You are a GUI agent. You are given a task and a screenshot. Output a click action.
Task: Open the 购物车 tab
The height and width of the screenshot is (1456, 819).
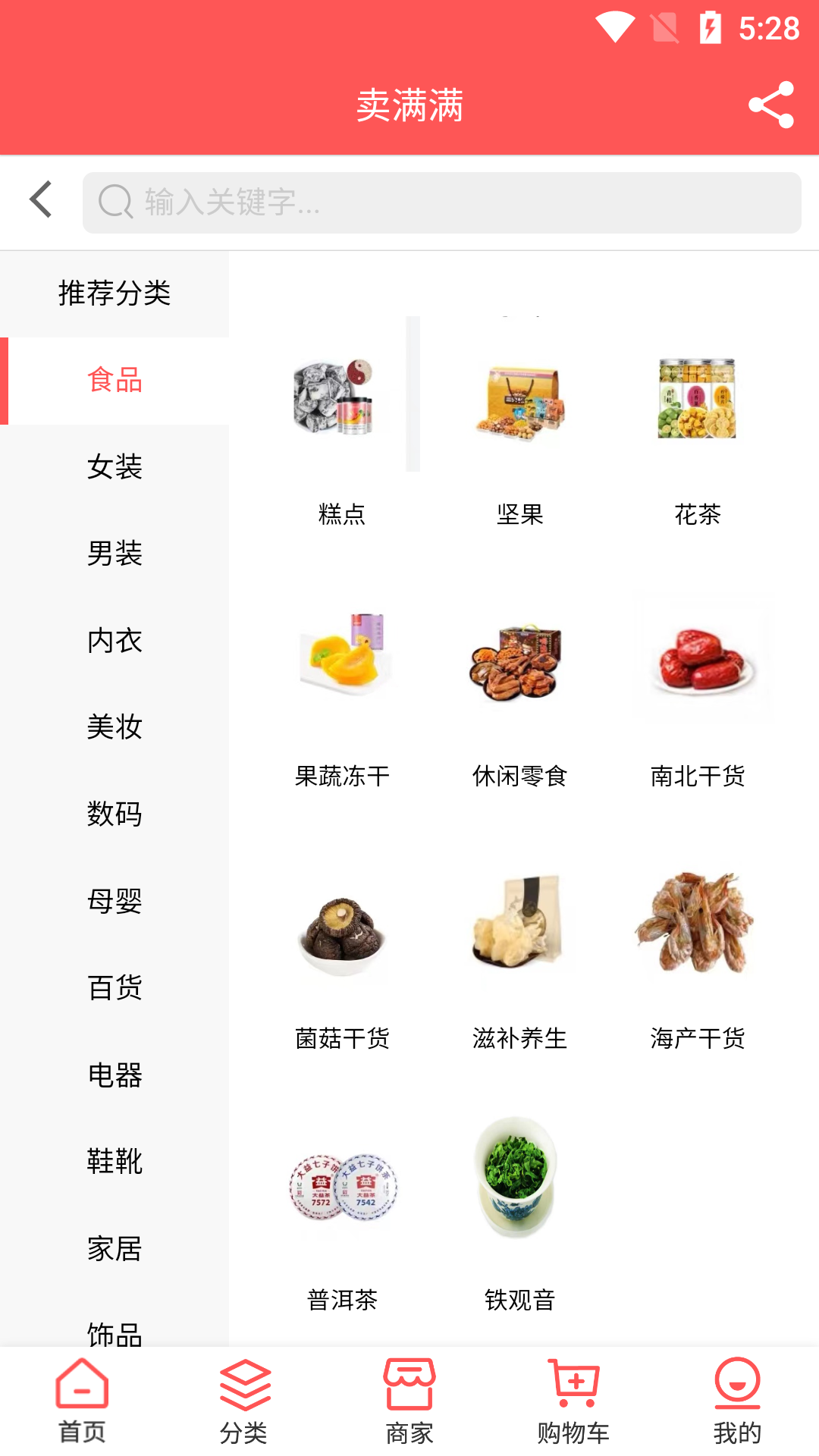point(573,1401)
